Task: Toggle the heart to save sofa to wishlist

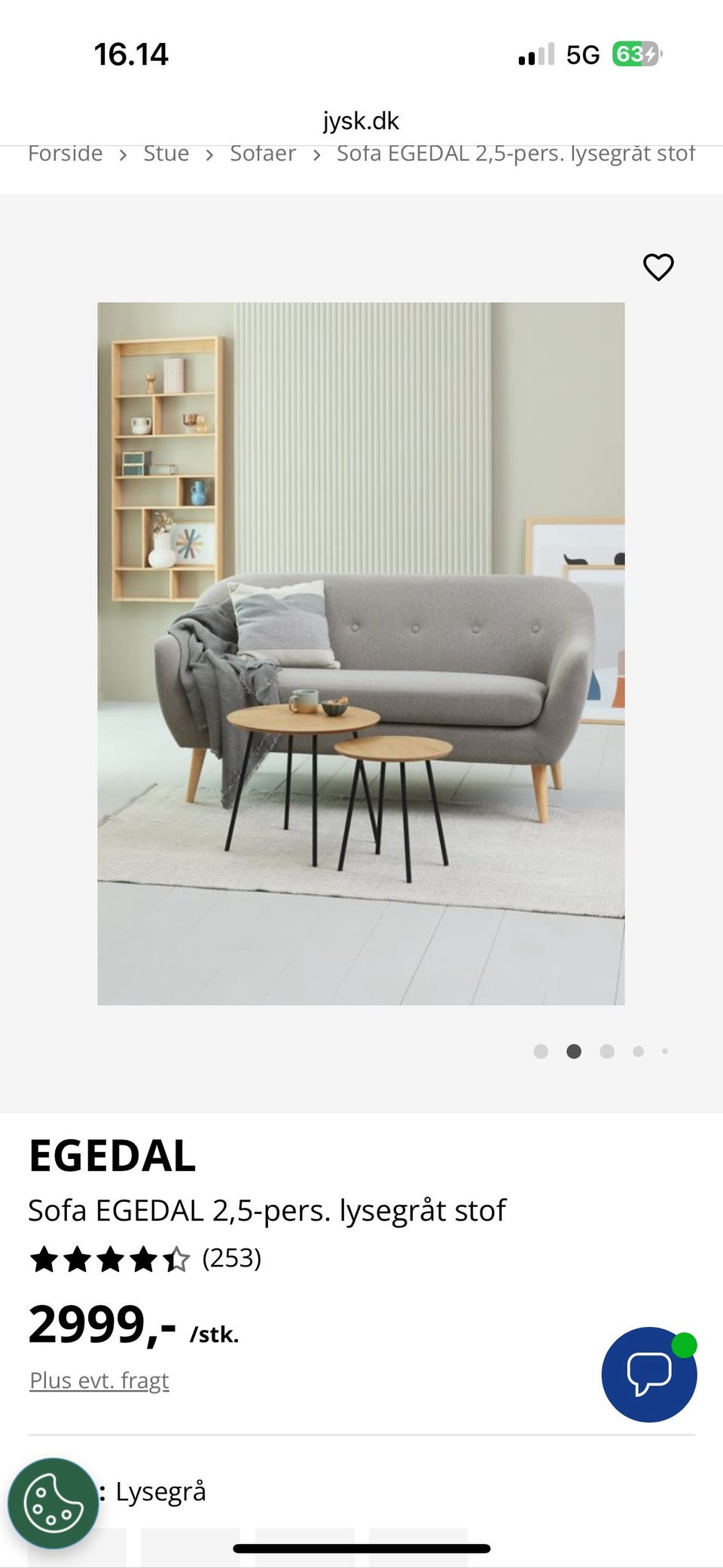Action: (x=659, y=267)
